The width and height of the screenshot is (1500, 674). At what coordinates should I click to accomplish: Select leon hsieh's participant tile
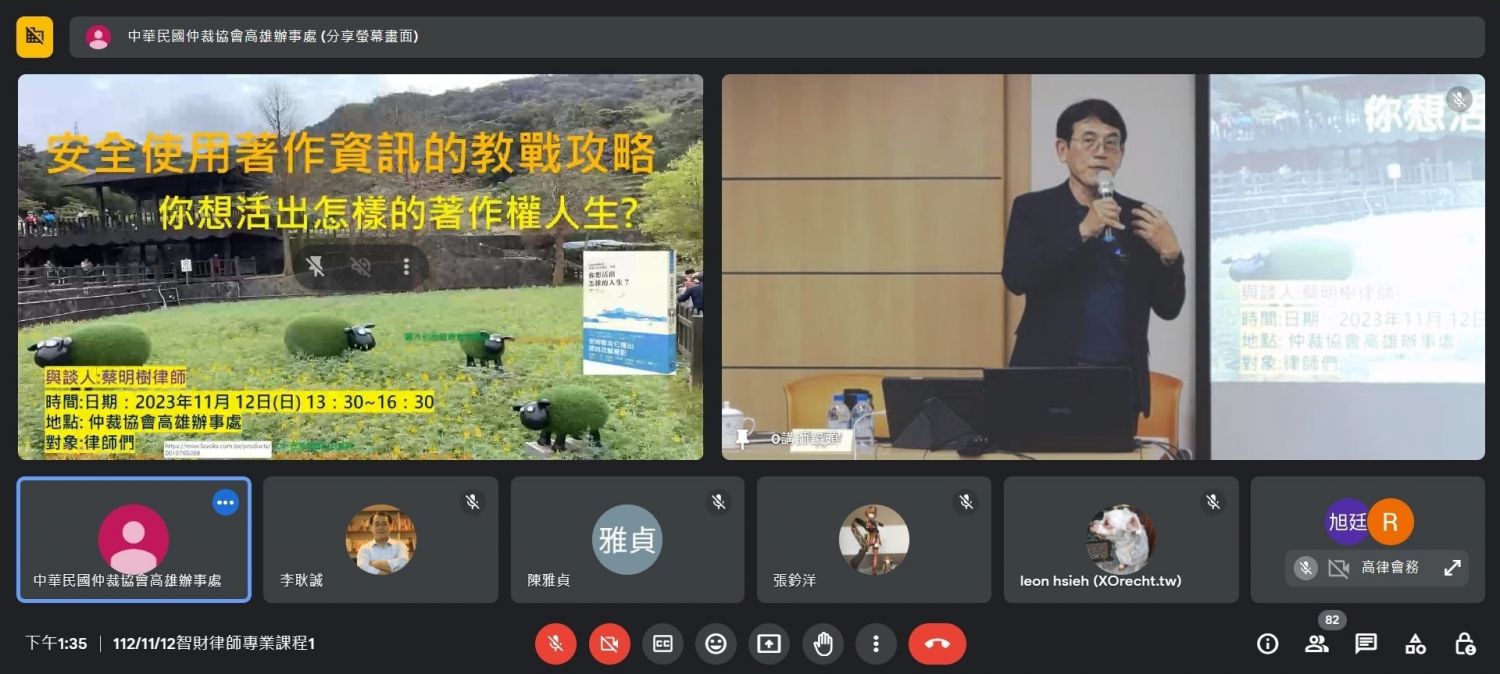1121,540
